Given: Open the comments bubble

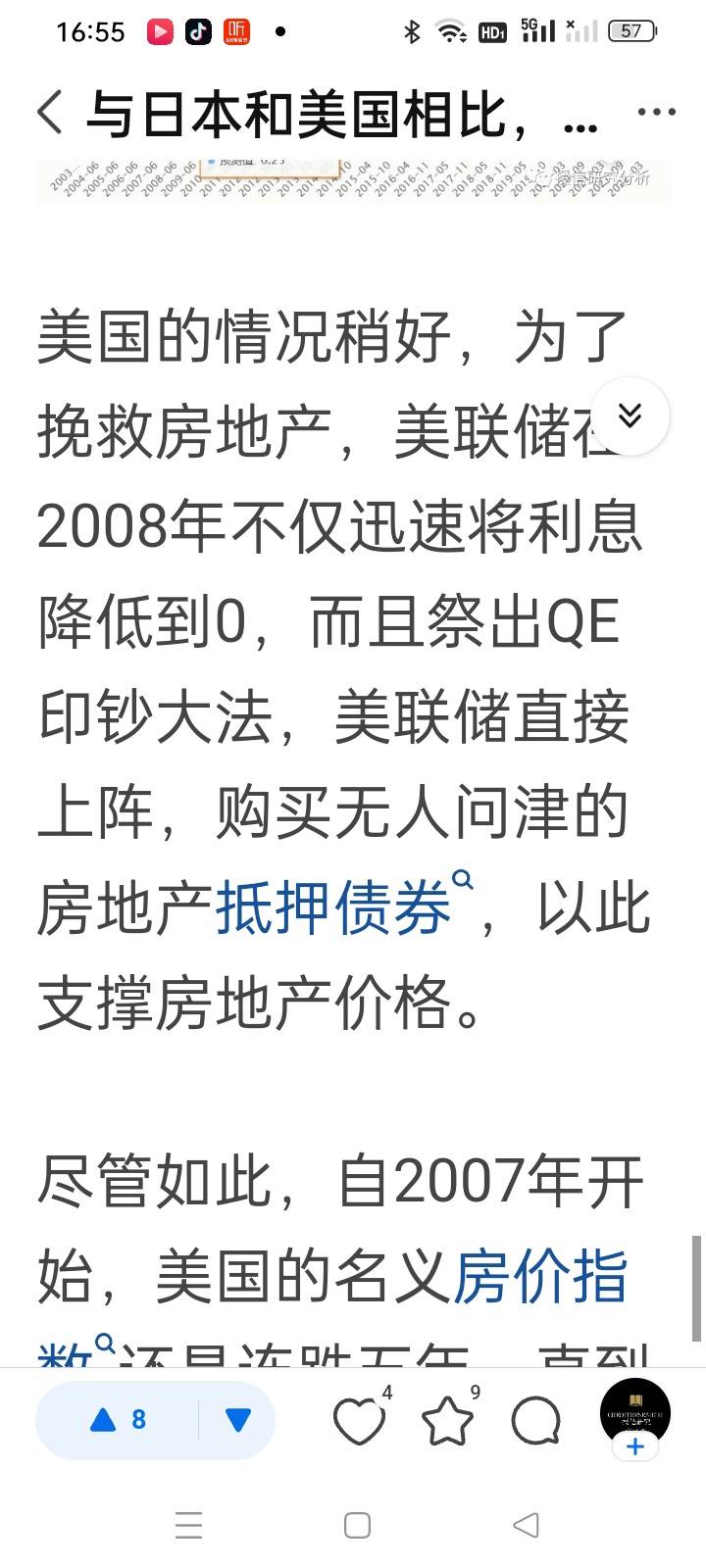Looking at the screenshot, I should click(535, 1421).
